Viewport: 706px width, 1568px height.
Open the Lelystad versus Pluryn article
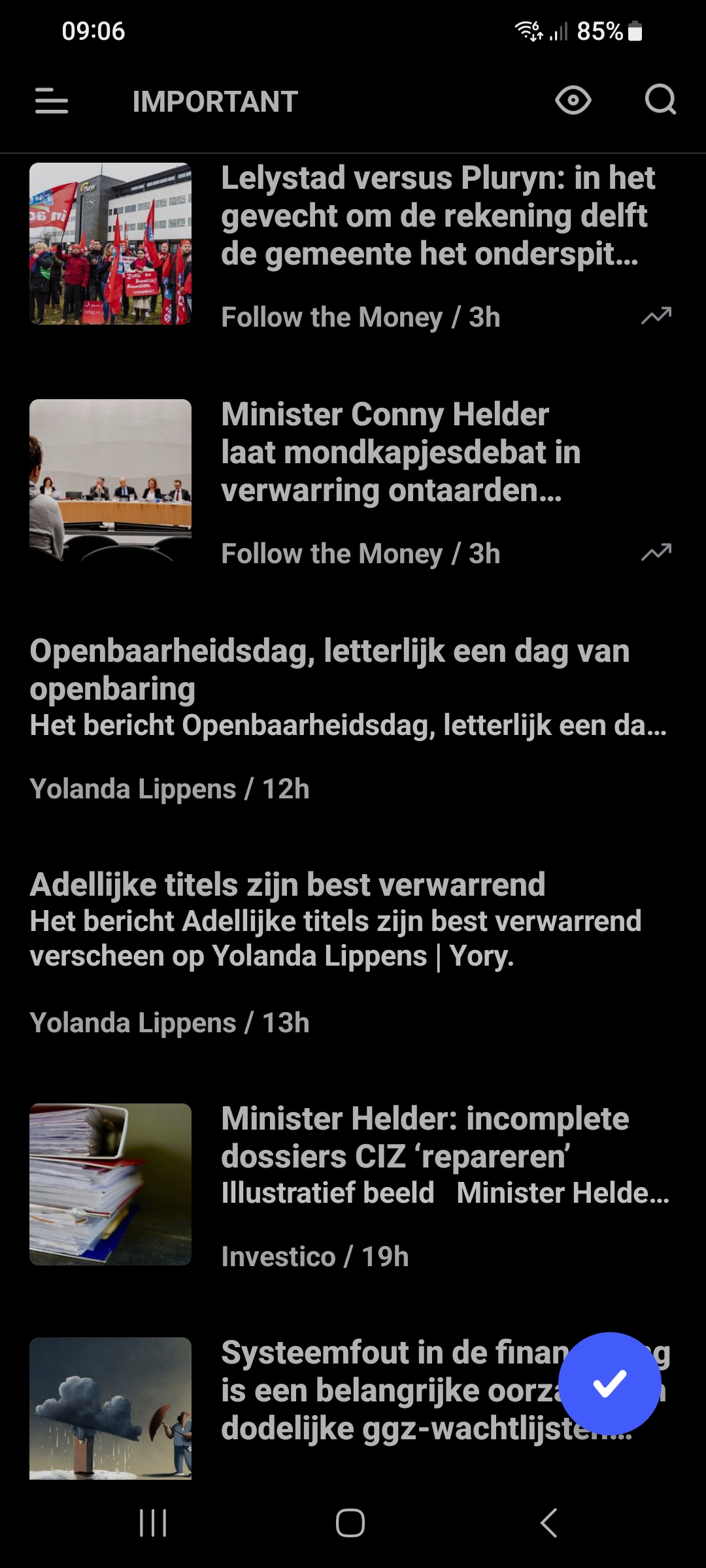(x=437, y=216)
